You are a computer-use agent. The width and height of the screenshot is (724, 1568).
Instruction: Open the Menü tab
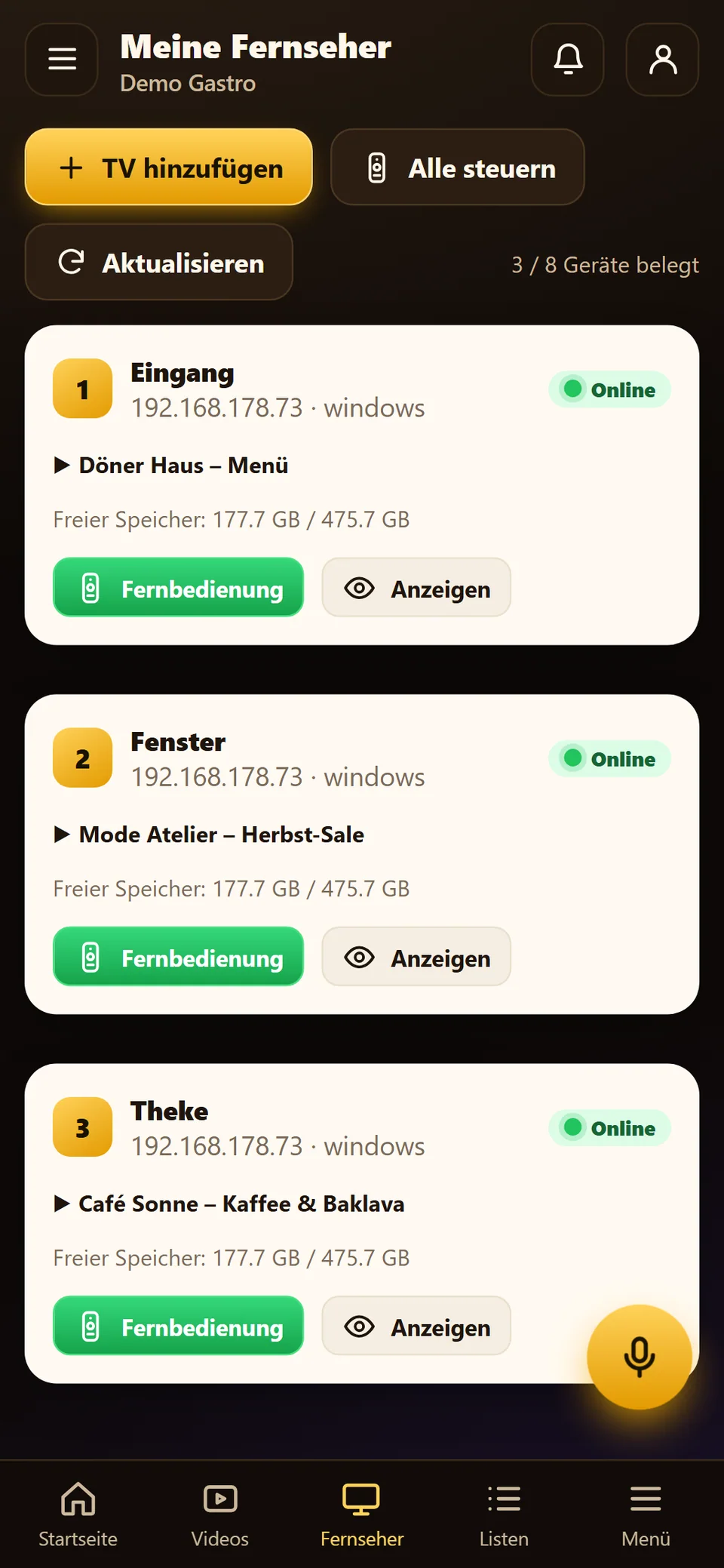[646, 1514]
